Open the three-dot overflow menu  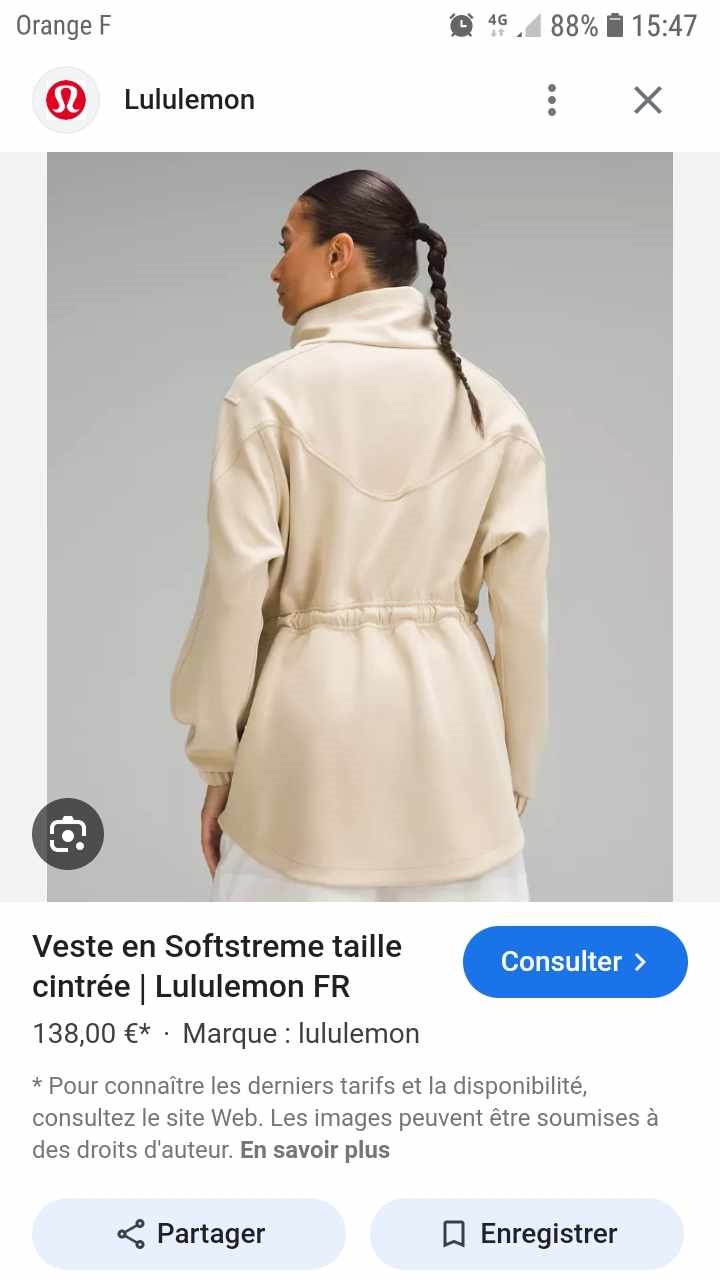point(552,100)
